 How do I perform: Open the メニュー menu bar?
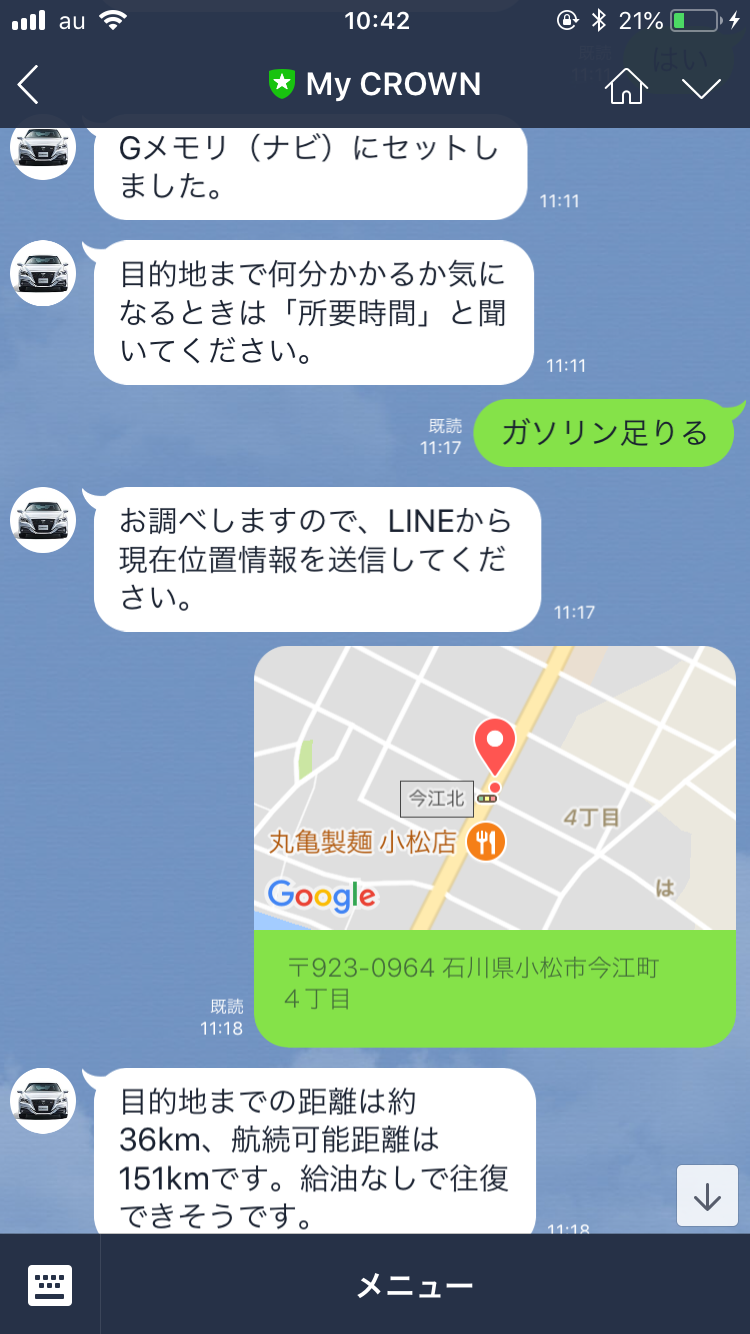point(415,1286)
